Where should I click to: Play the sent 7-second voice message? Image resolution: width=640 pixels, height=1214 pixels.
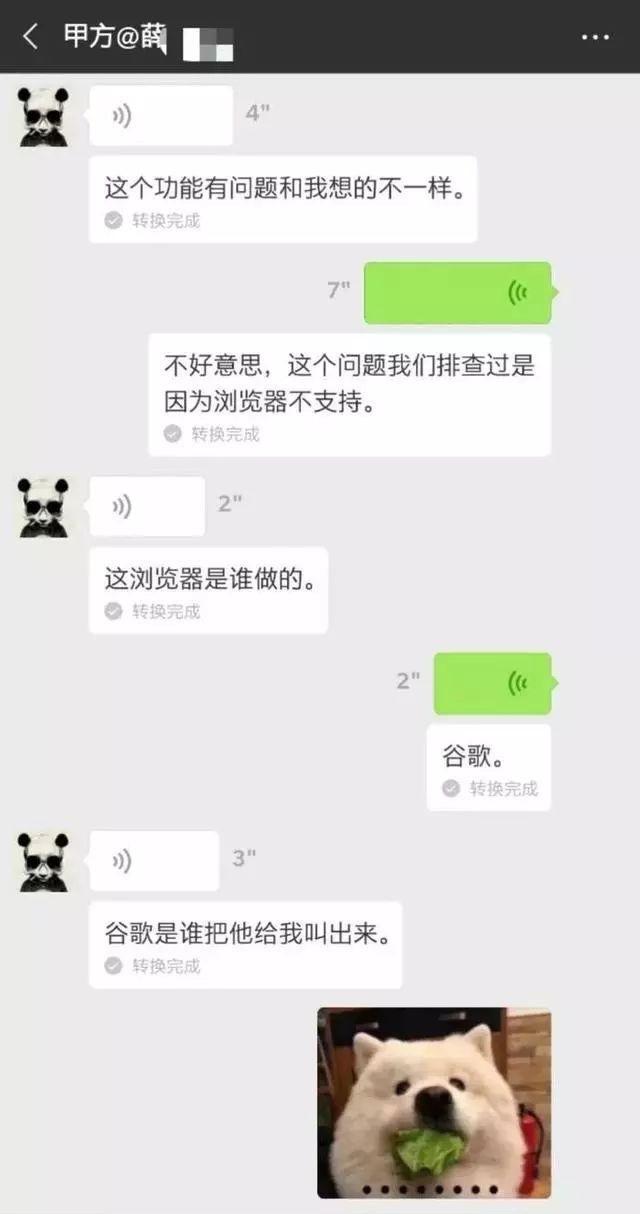pos(457,293)
